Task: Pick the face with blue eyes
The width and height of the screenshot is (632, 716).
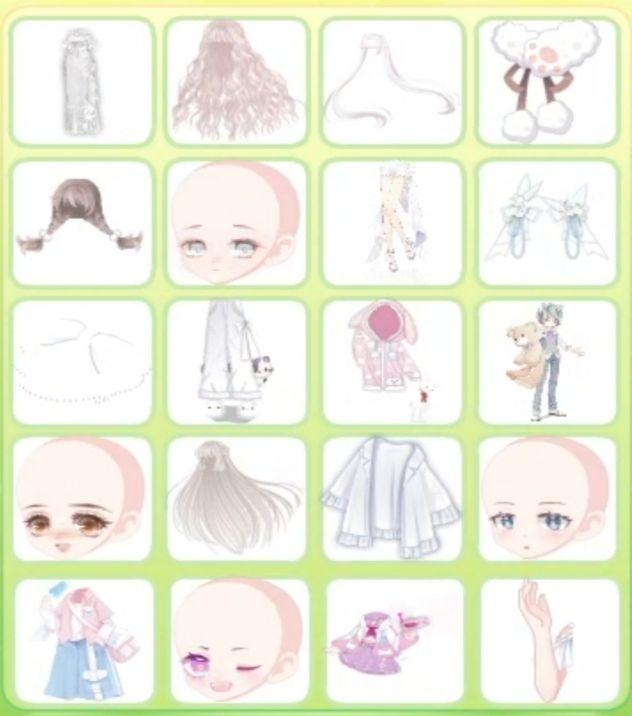Action: 548,498
